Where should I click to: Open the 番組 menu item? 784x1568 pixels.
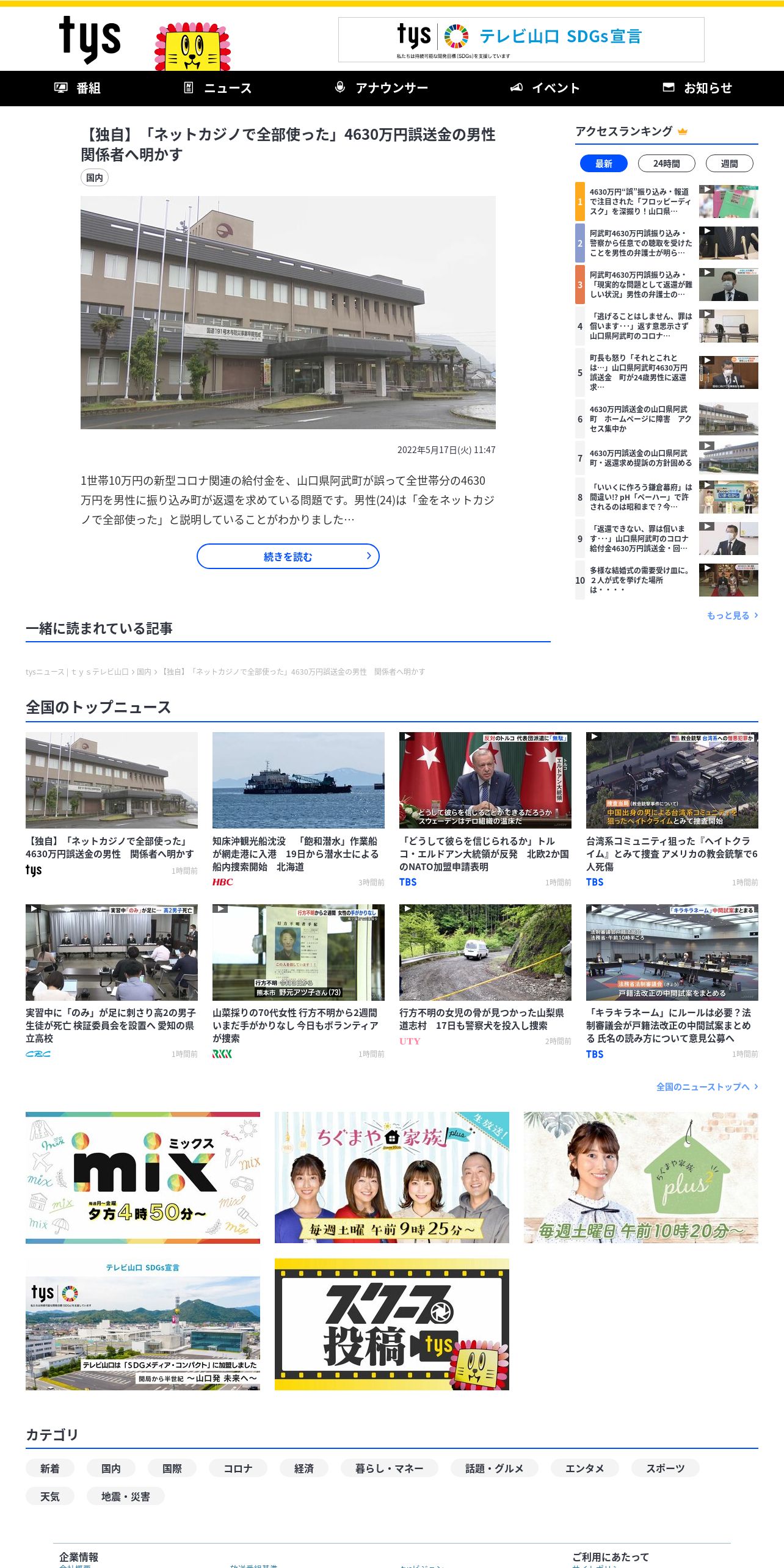[78, 88]
